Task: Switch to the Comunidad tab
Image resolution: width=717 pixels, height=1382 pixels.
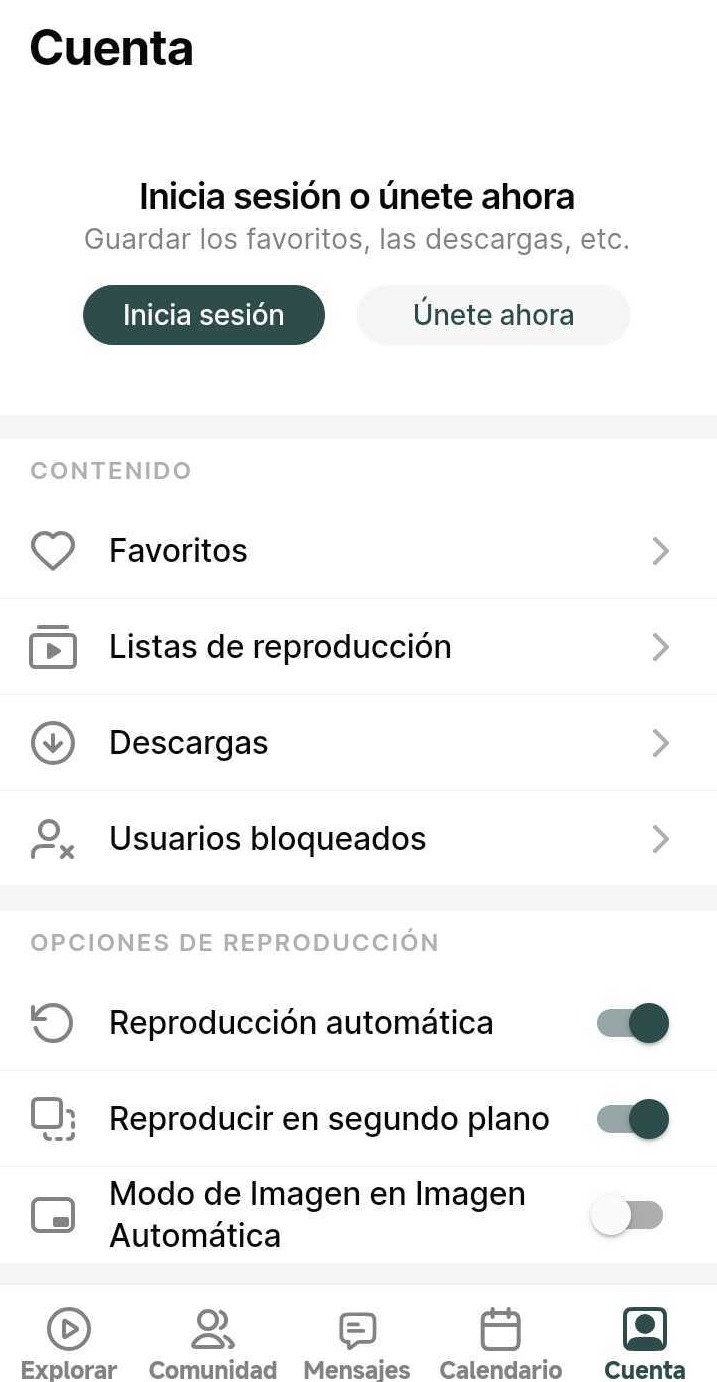Action: 212,1342
